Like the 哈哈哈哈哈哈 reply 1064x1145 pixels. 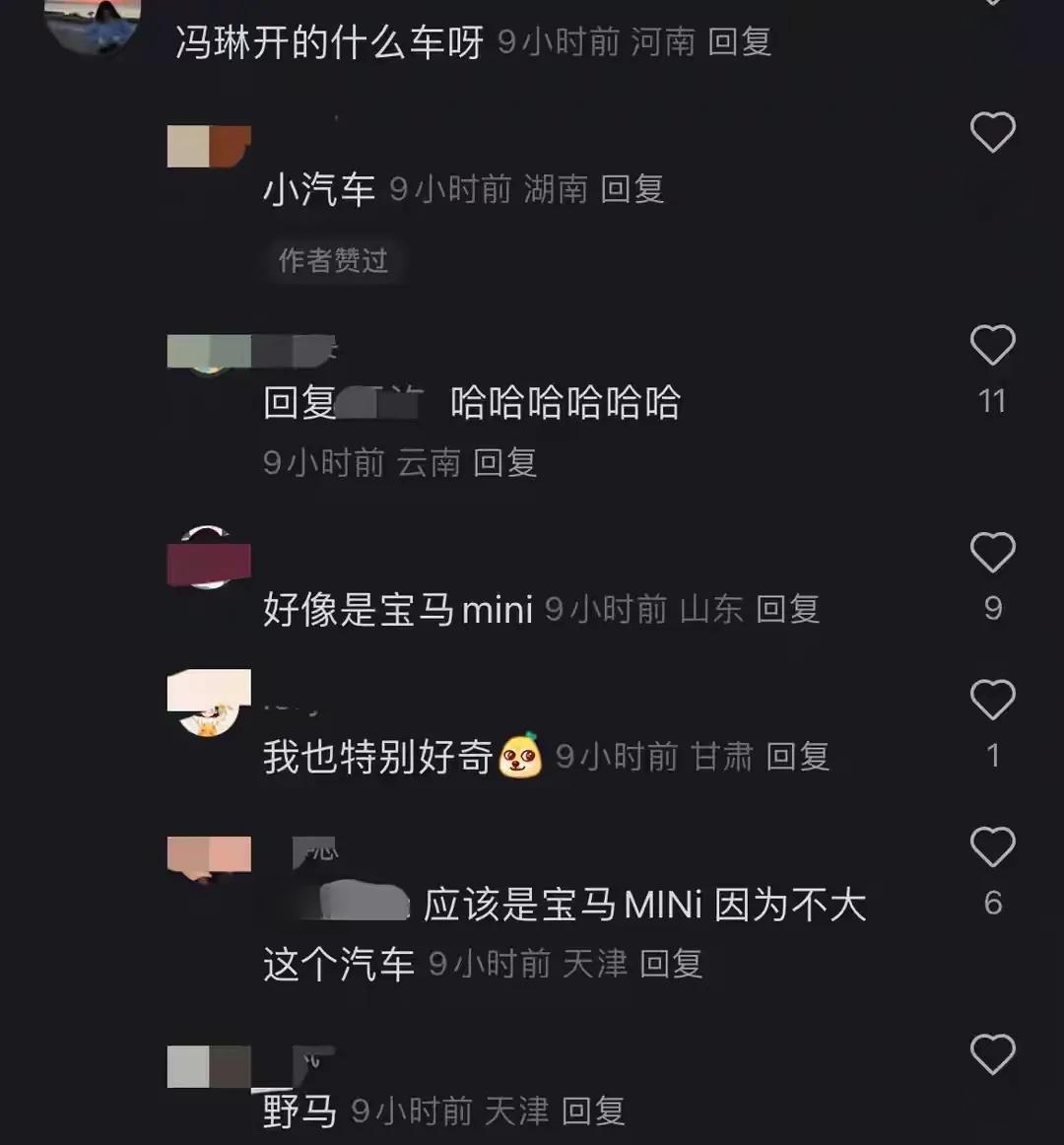(x=992, y=346)
